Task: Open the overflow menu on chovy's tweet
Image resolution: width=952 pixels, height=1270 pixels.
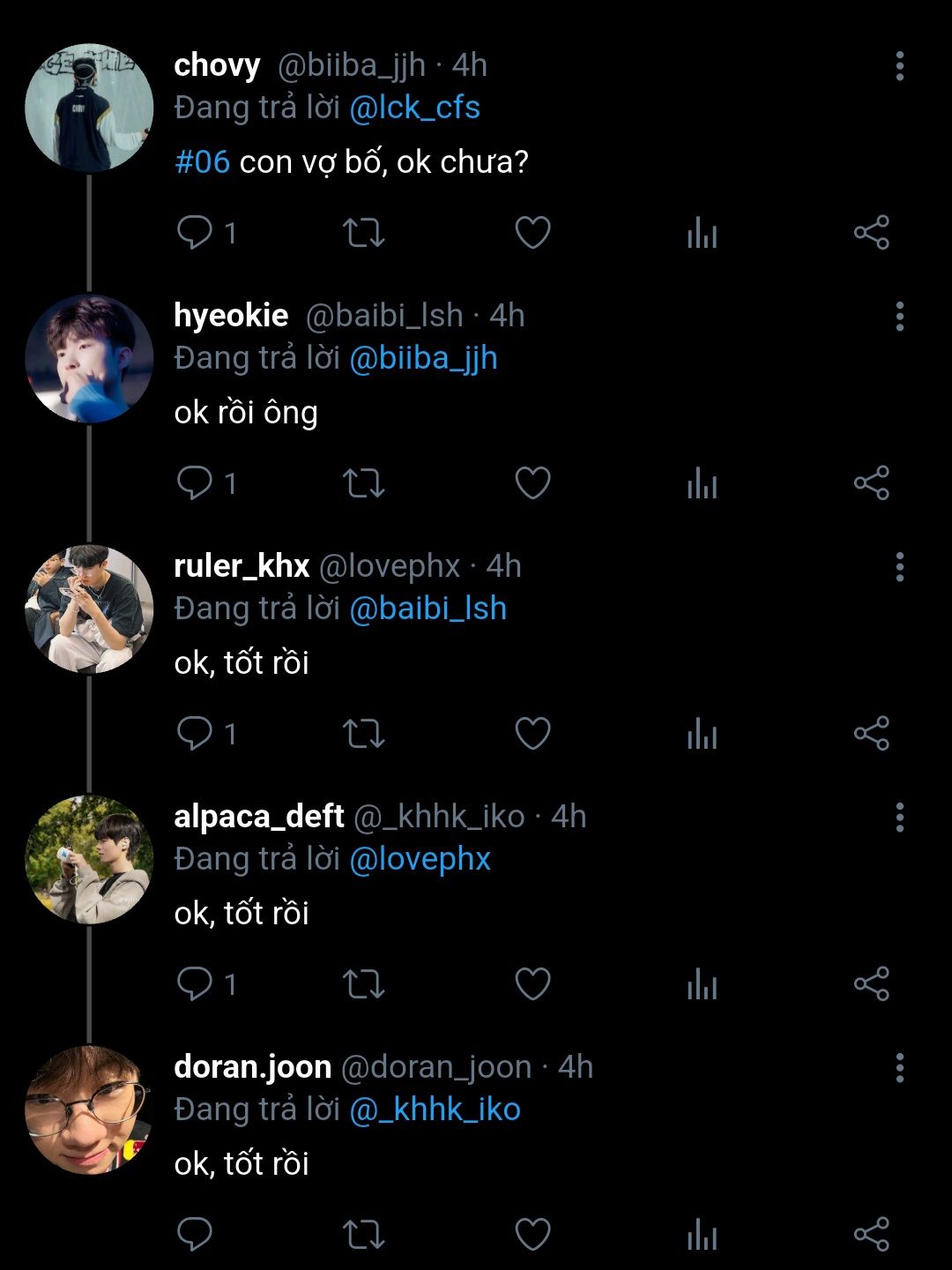Action: tap(899, 66)
